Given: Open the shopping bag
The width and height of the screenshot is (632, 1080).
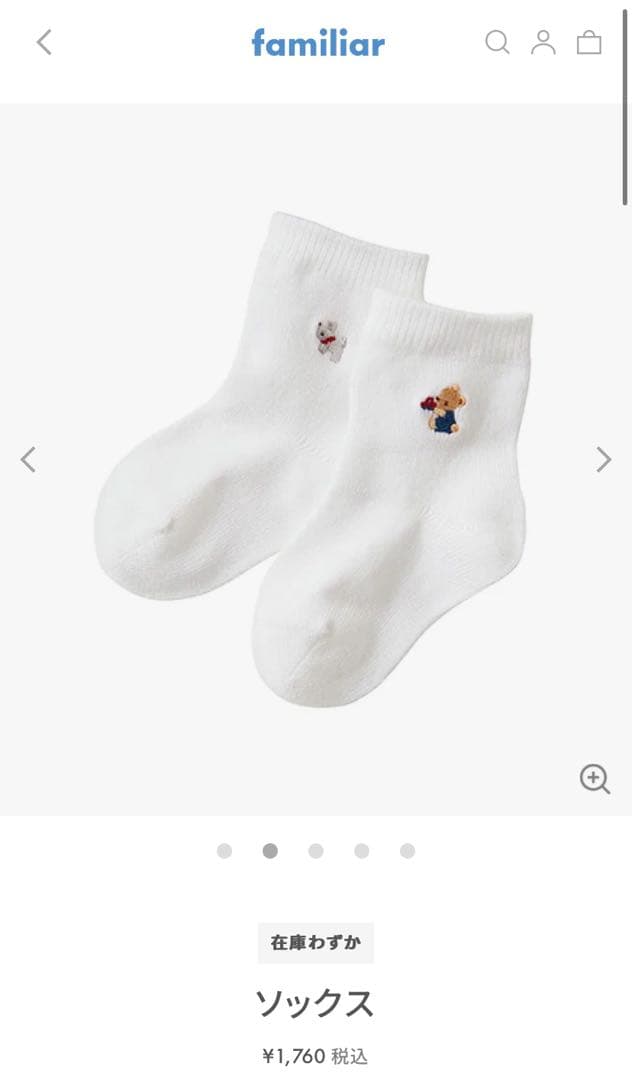Looking at the screenshot, I should pos(589,42).
